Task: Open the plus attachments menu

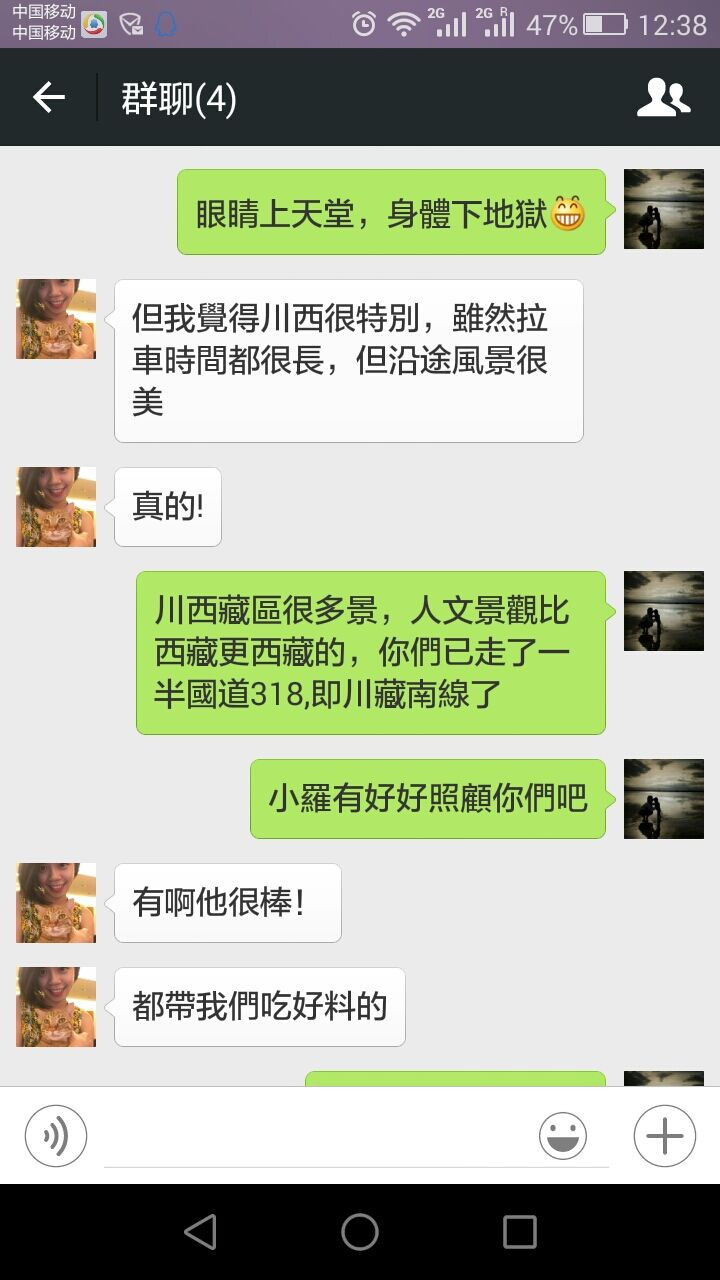Action: [664, 1136]
